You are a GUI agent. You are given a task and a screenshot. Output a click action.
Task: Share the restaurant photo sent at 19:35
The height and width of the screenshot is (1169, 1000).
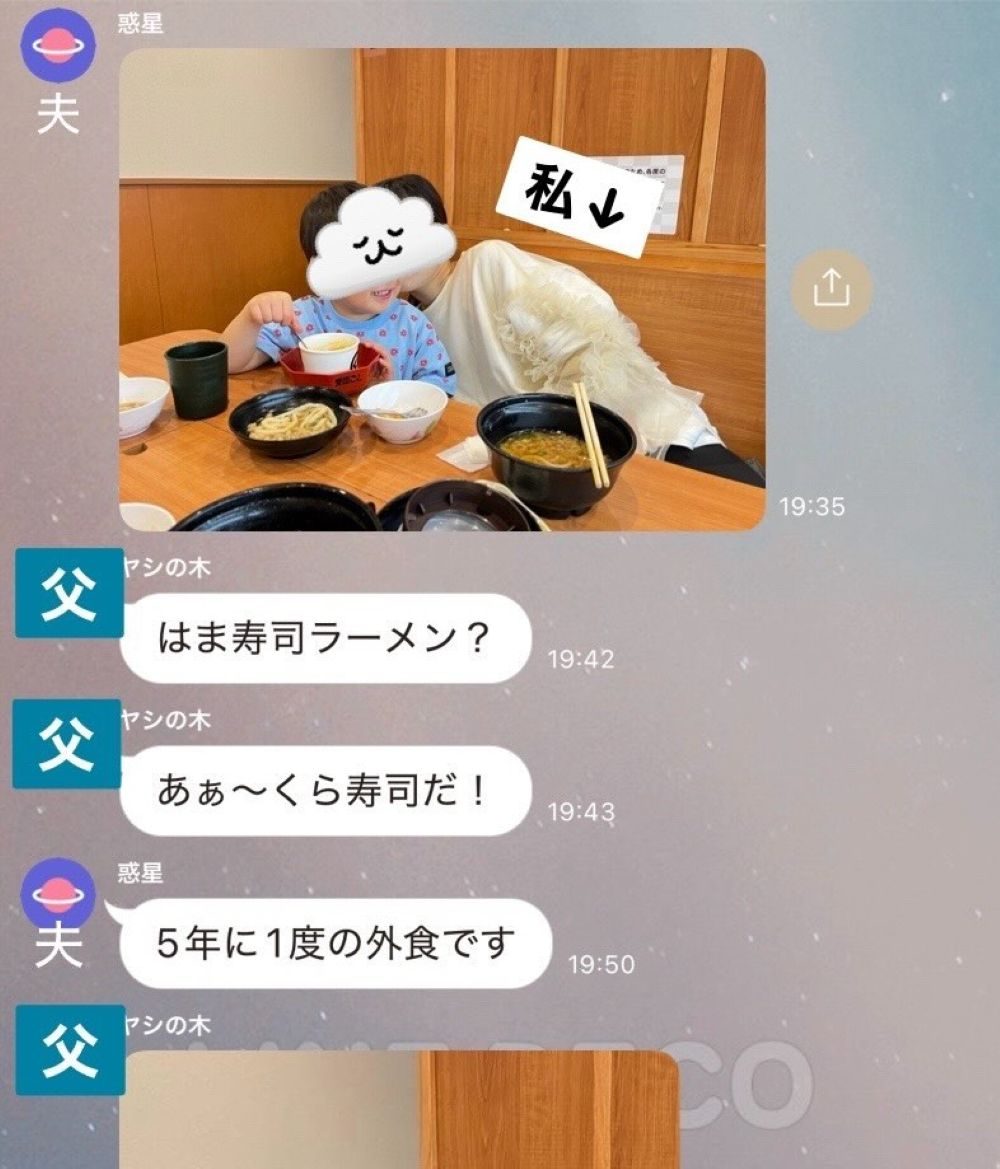pos(831,289)
